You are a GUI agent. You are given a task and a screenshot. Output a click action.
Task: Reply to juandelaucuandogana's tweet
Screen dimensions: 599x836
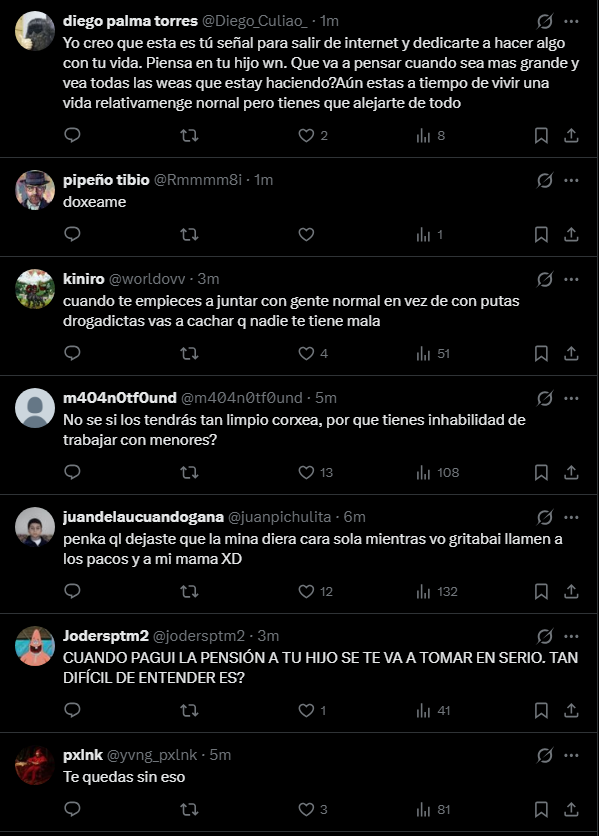click(72, 591)
